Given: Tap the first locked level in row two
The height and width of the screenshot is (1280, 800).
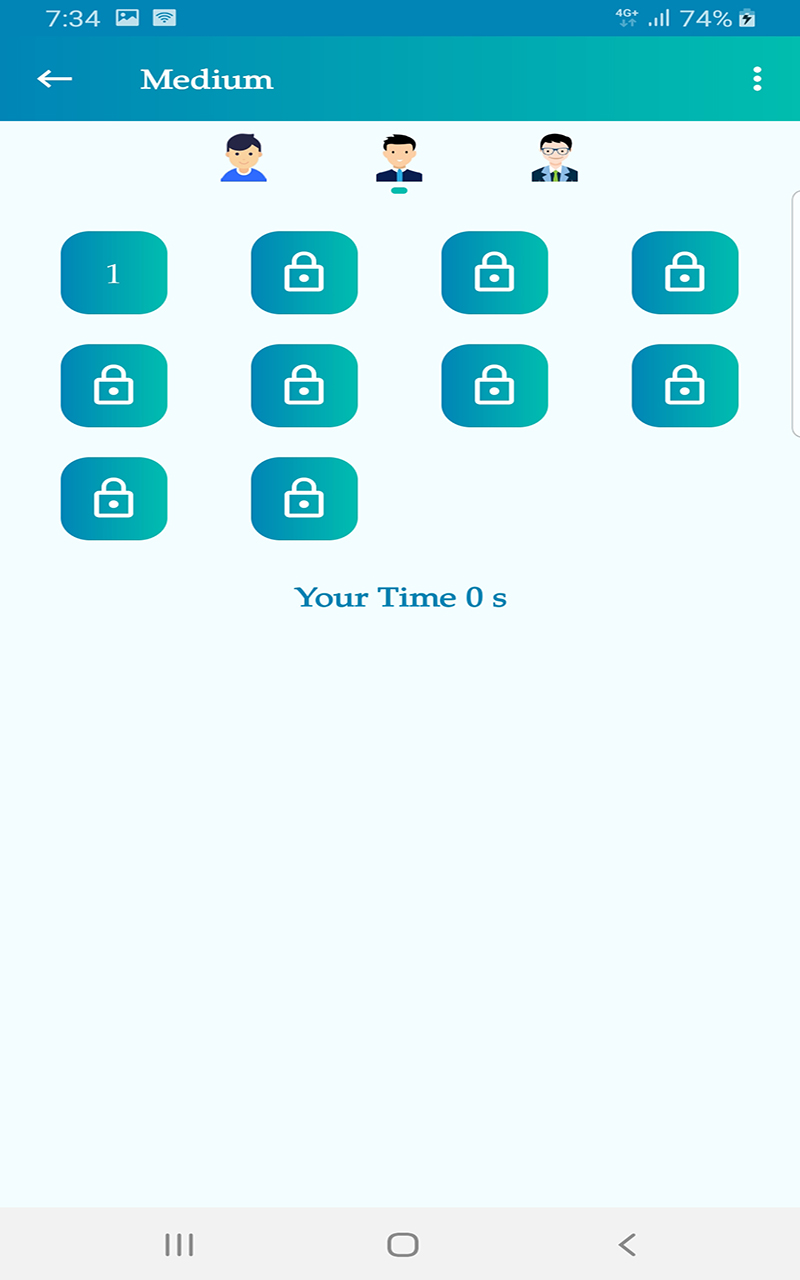Looking at the screenshot, I should 114,385.
